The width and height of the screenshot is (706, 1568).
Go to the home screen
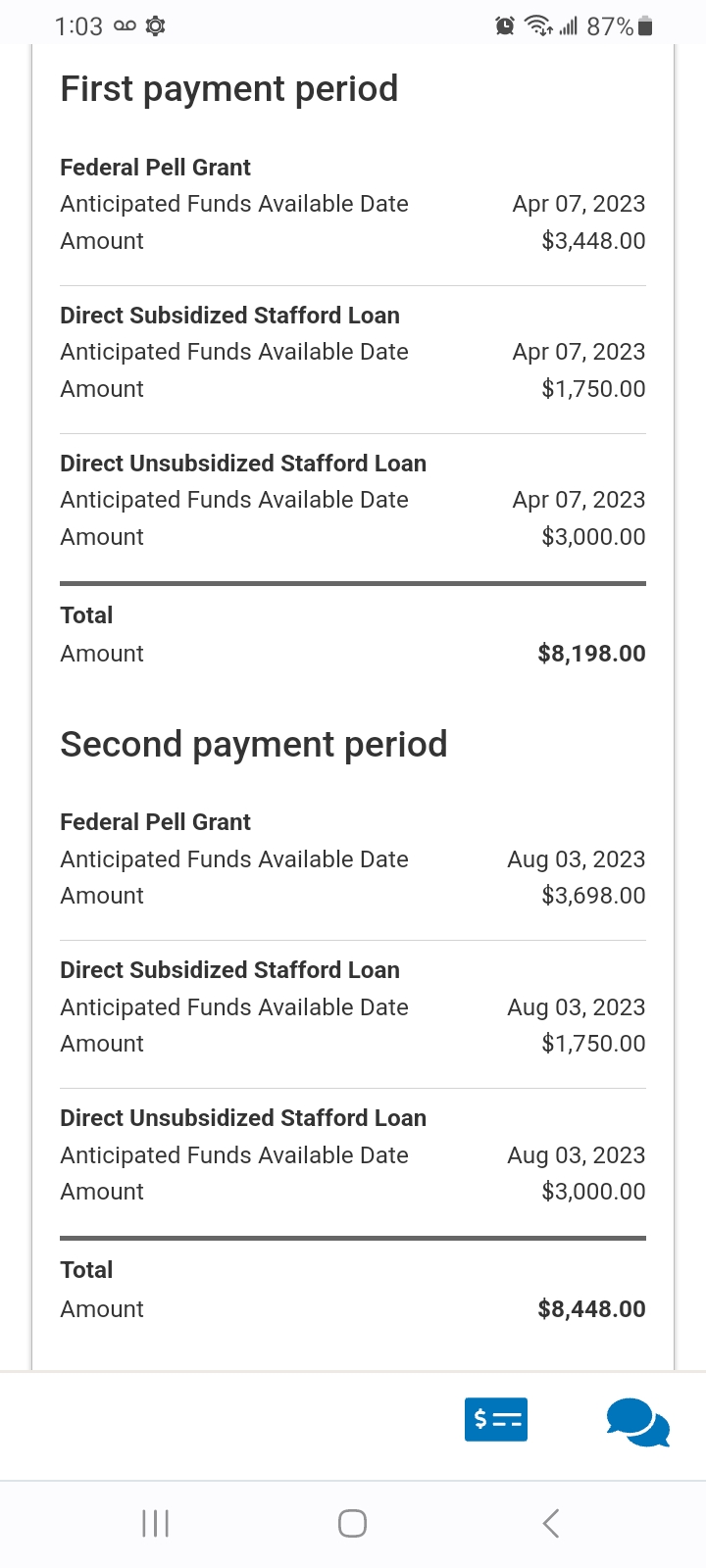point(352,1523)
